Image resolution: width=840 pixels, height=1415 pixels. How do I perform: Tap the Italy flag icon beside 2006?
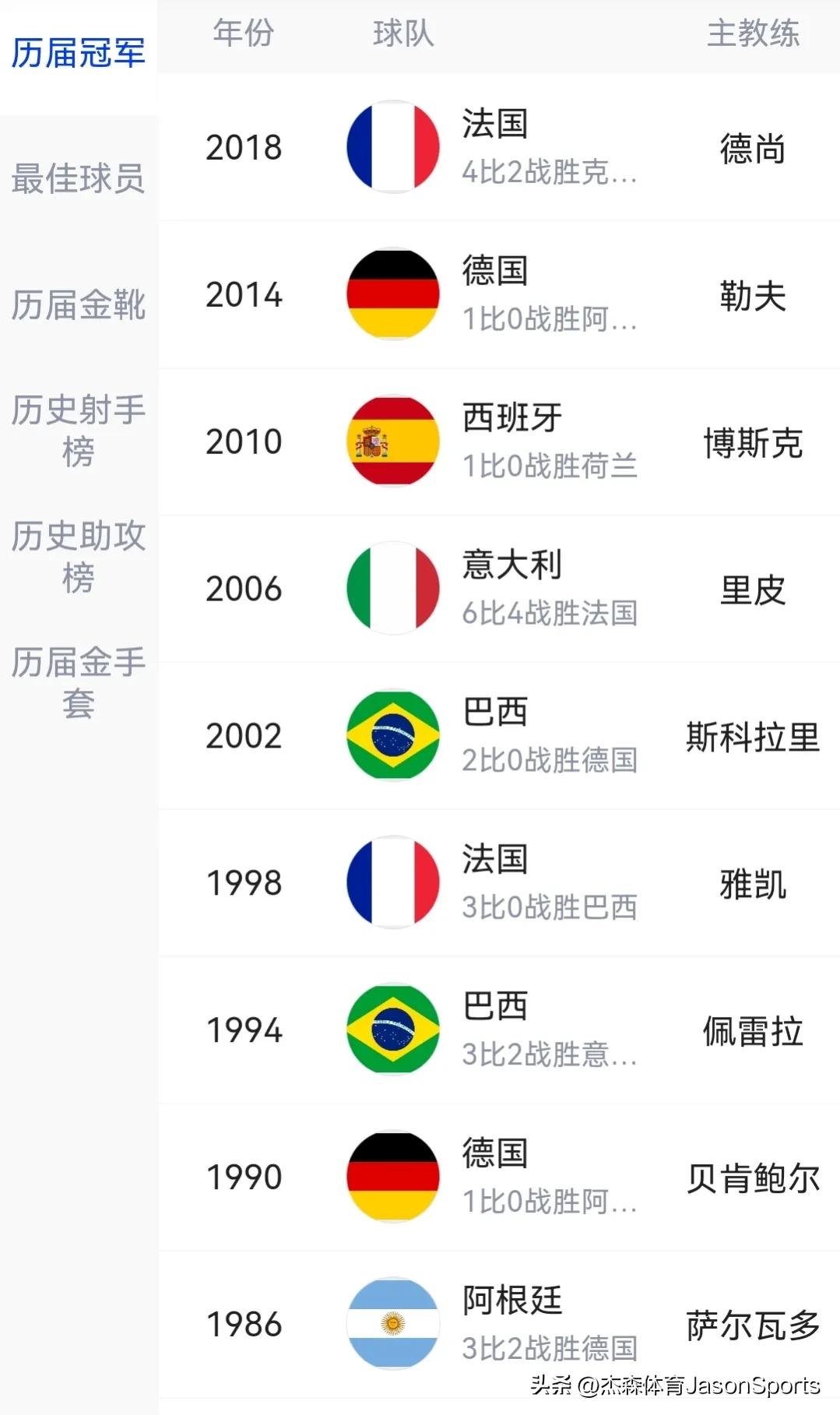(392, 588)
